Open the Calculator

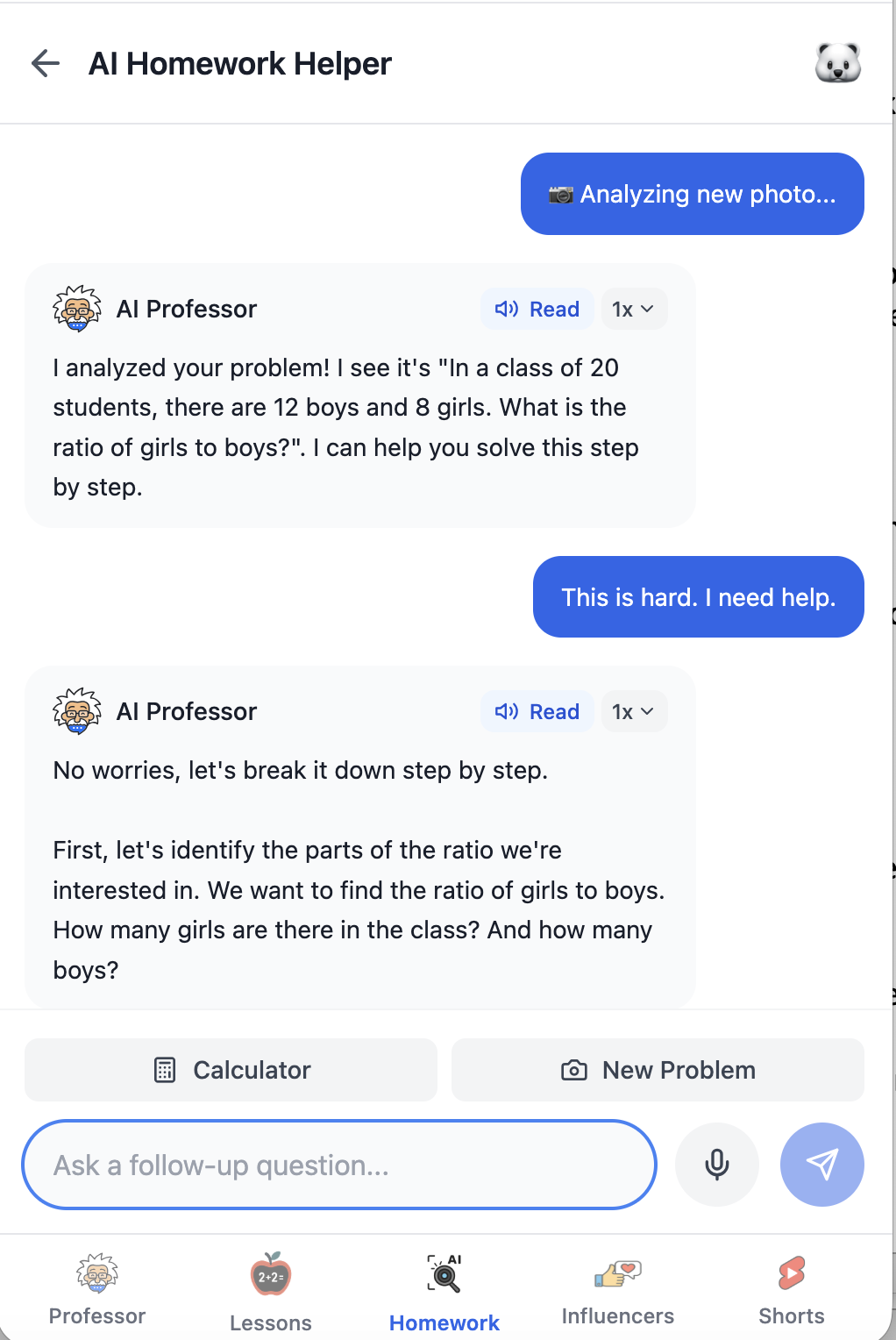[x=231, y=1070]
